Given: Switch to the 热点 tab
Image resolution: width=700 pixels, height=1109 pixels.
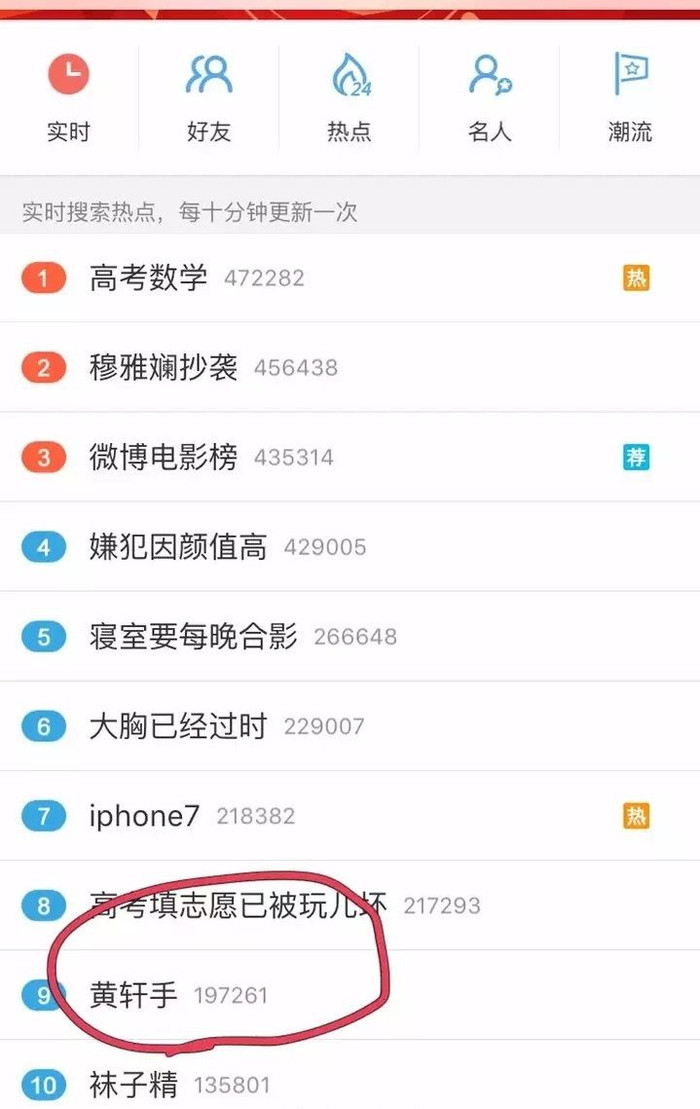Looking at the screenshot, I should tap(349, 99).
